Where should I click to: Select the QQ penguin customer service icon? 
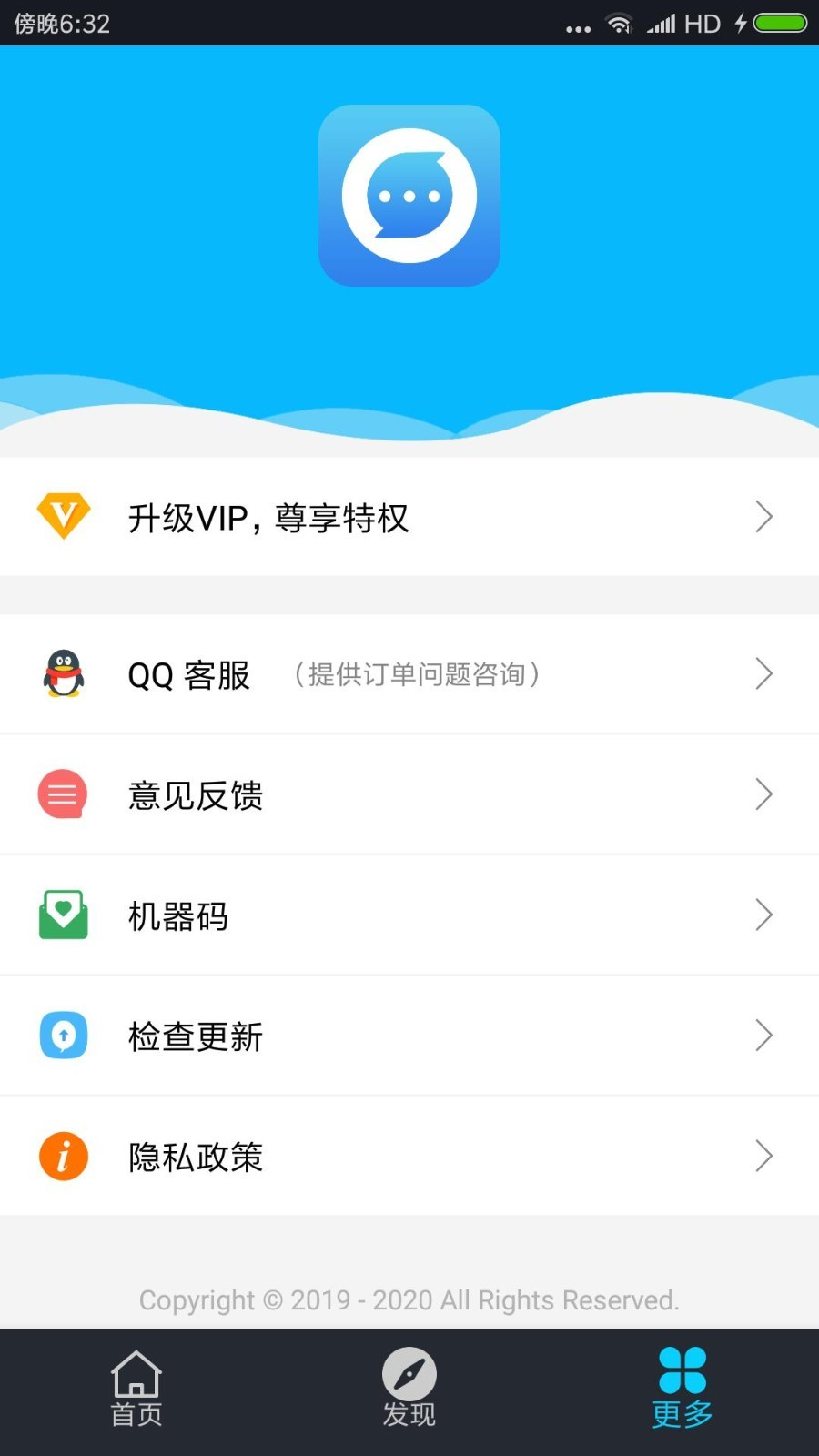63,674
